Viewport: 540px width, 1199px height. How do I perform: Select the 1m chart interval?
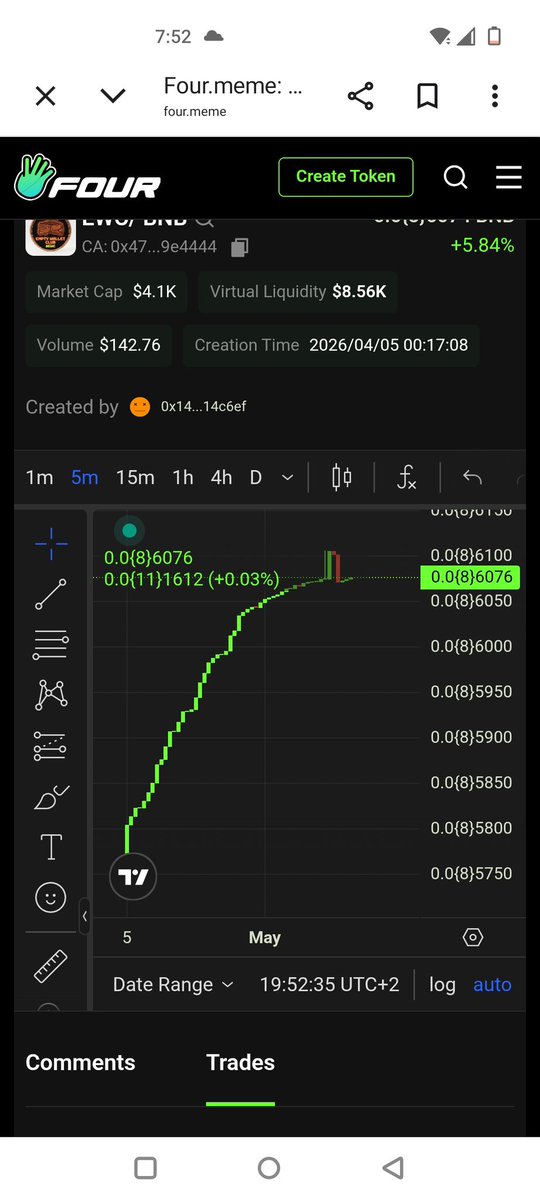[x=39, y=478]
